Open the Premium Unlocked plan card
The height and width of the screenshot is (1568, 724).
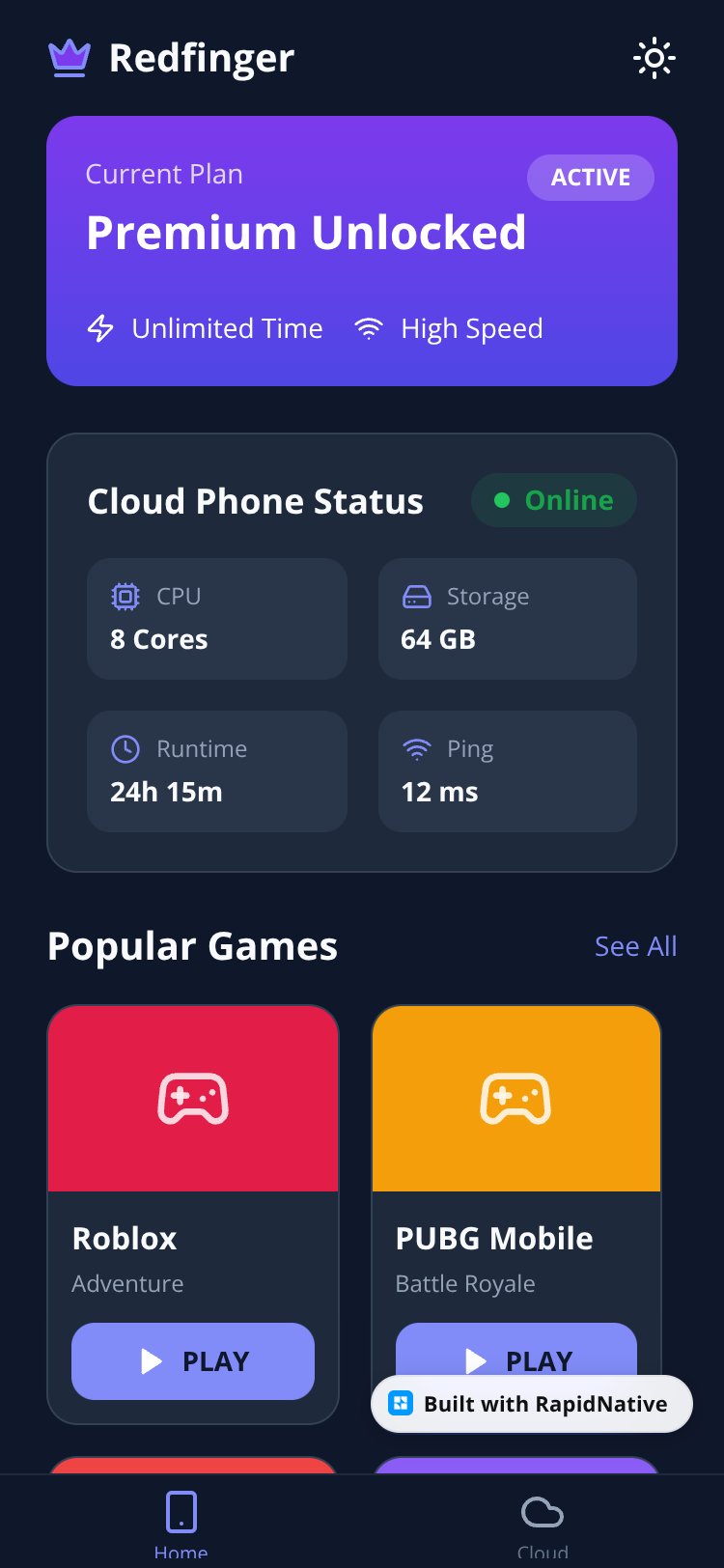click(x=362, y=251)
